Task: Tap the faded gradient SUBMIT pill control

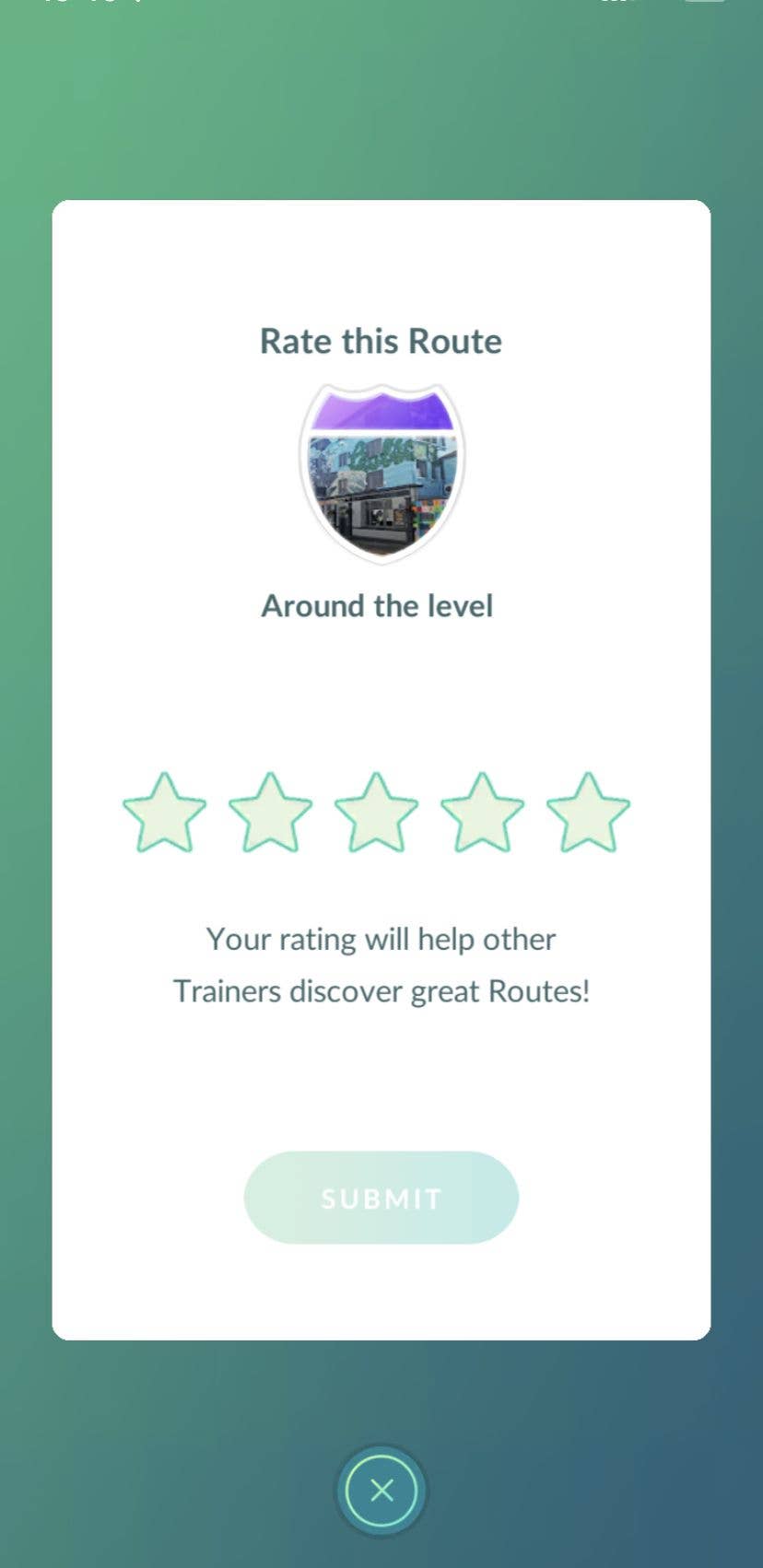Action: [381, 1197]
